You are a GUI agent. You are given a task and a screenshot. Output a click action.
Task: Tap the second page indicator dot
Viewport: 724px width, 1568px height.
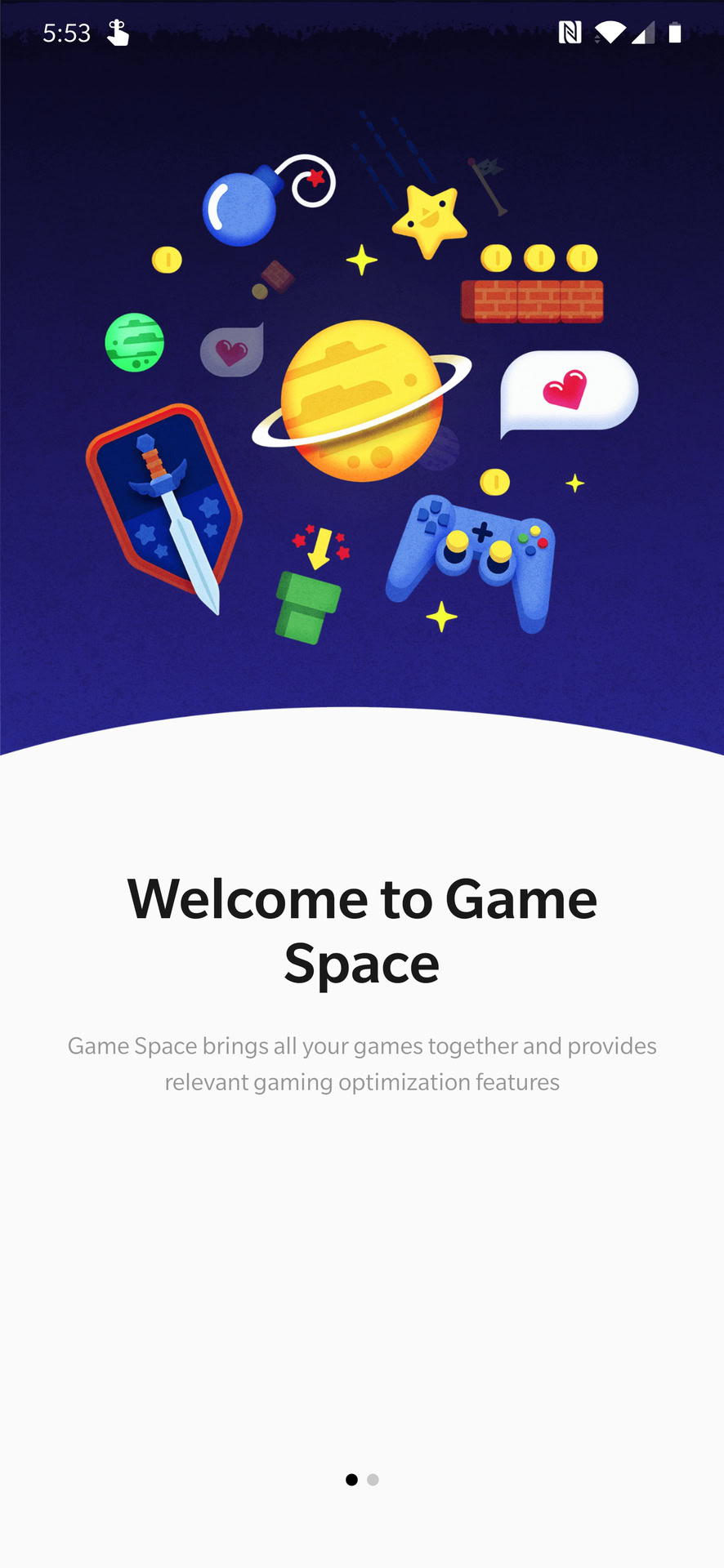click(x=373, y=1480)
